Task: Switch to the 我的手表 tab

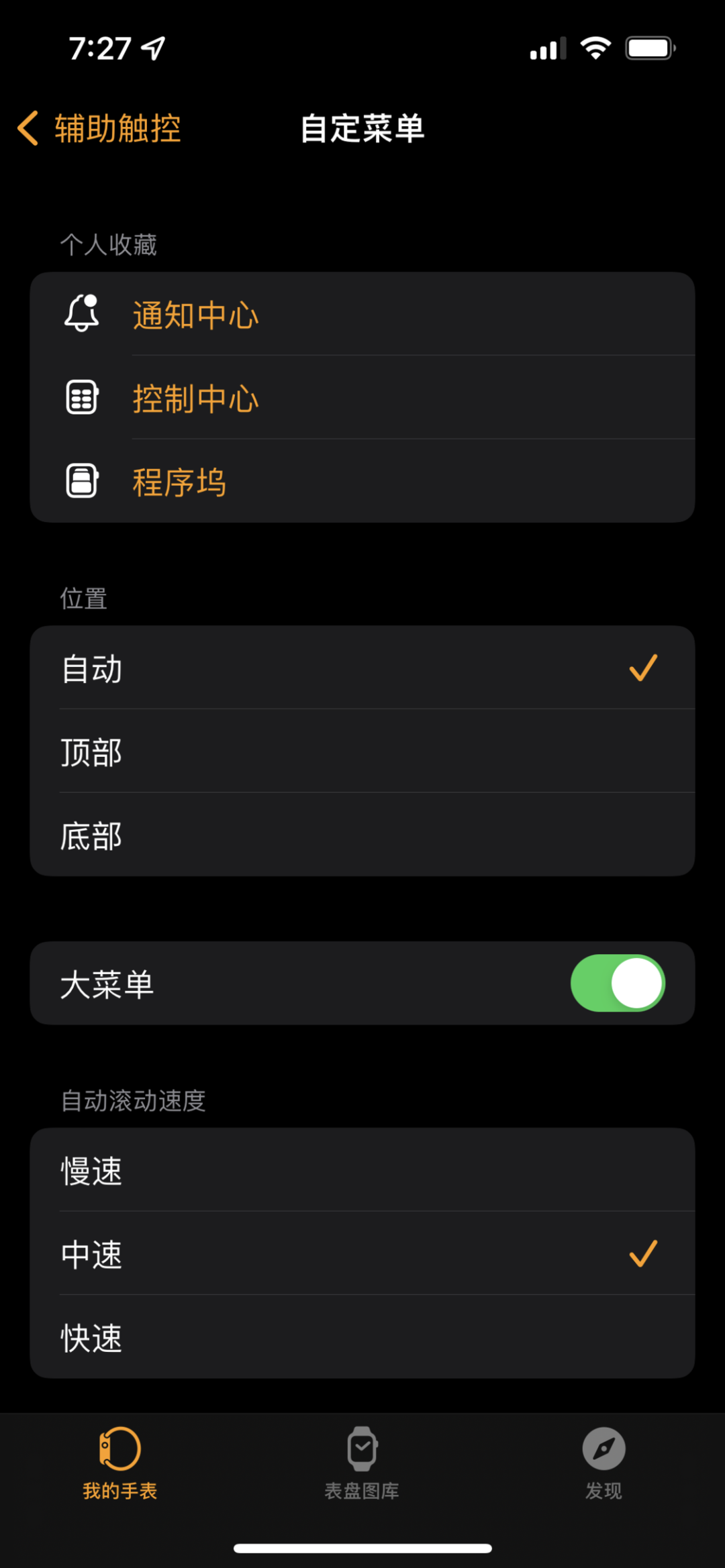Action: click(120, 1463)
